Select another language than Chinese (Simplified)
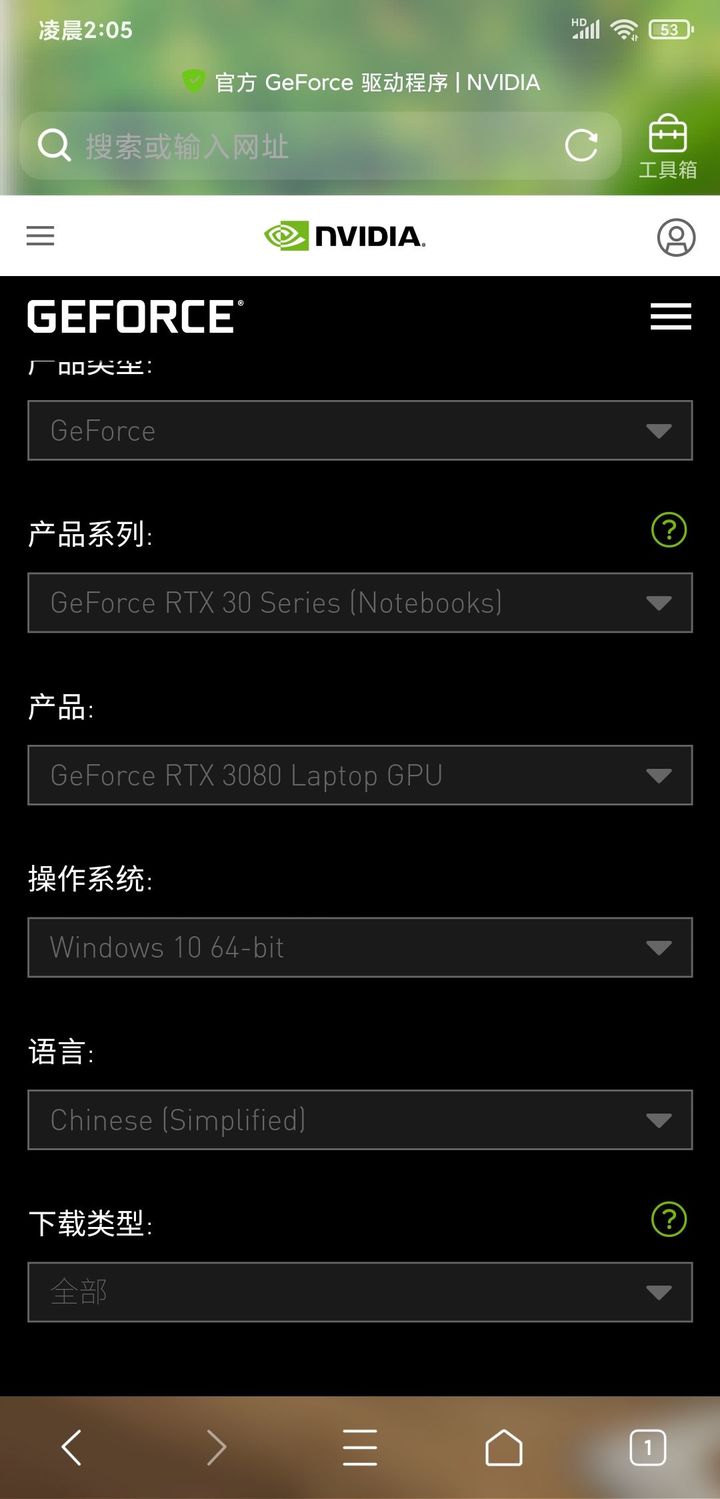Screen dimensions: 720x1499 360,1120
